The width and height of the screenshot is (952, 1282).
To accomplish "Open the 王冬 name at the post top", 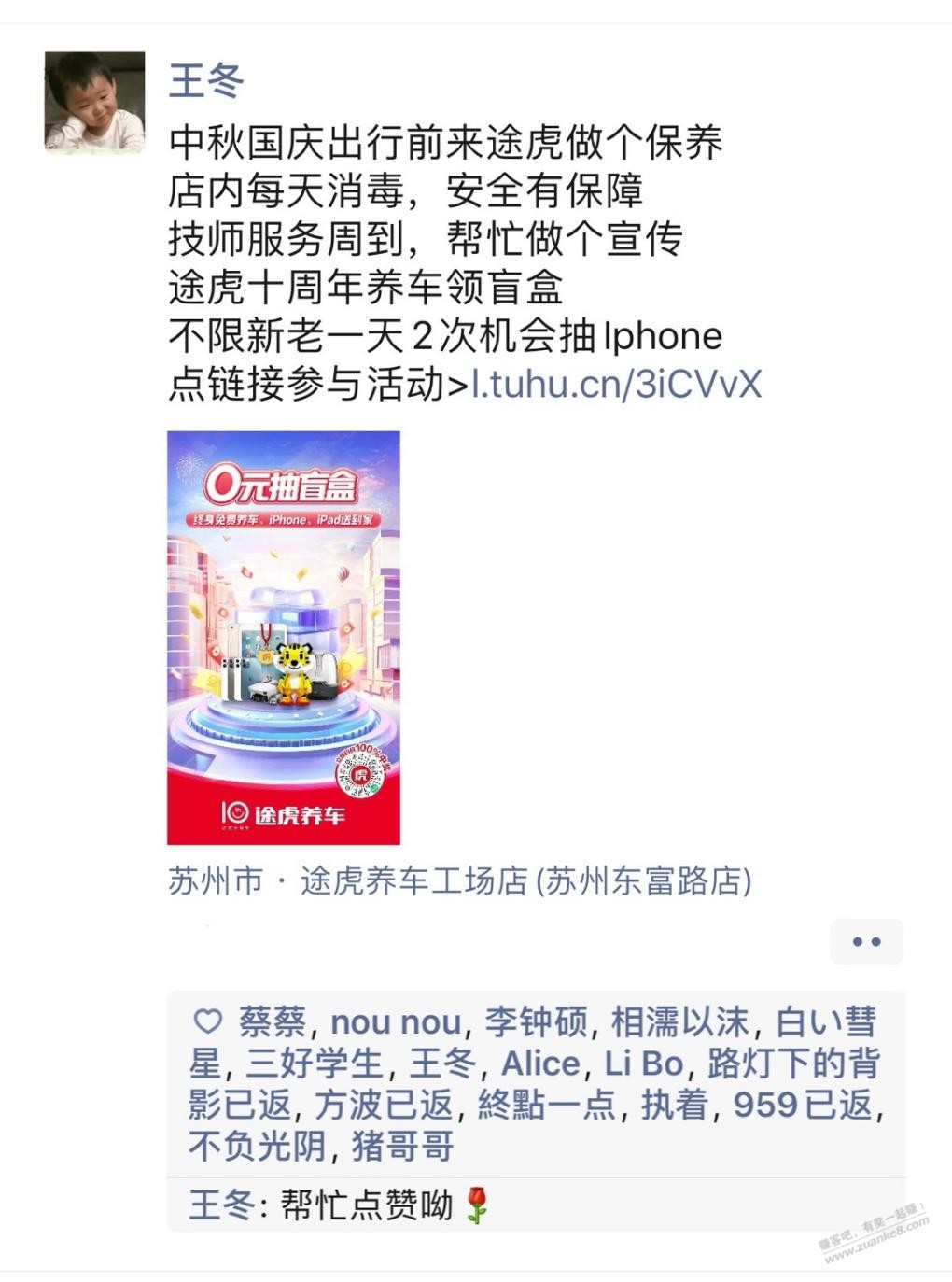I will pyautogui.click(x=206, y=80).
